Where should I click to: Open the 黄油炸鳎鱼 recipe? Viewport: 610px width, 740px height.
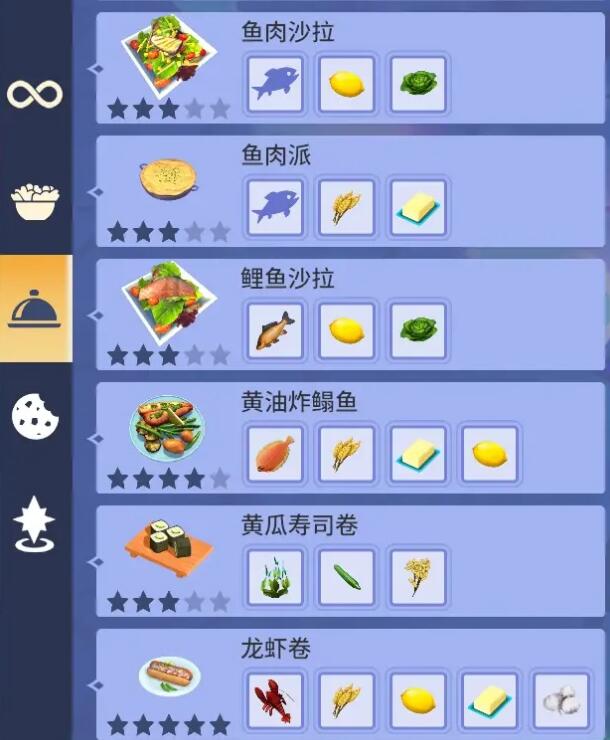click(x=350, y=438)
